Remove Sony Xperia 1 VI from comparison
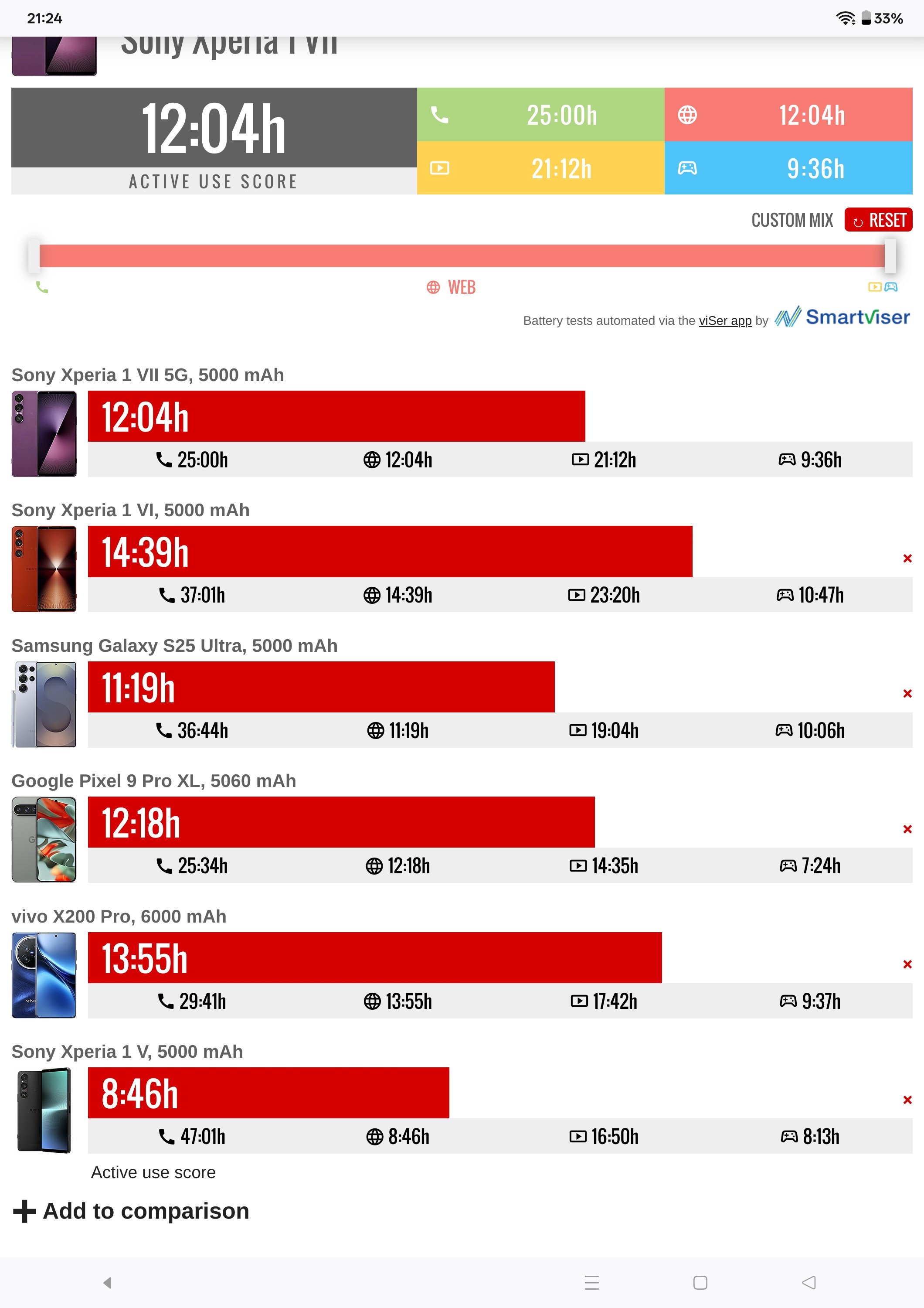 point(907,558)
